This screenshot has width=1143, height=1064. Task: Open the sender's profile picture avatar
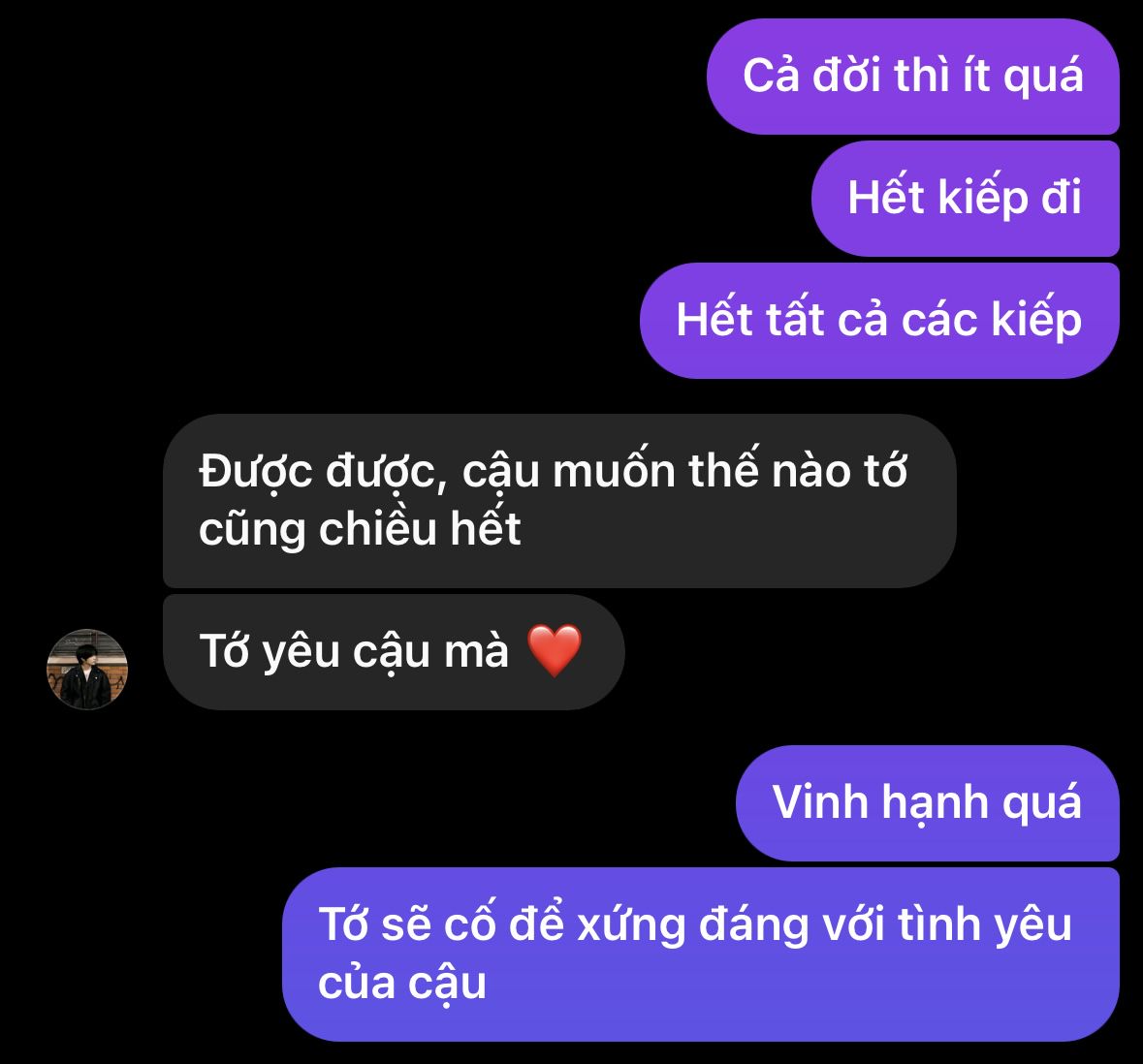click(87, 669)
